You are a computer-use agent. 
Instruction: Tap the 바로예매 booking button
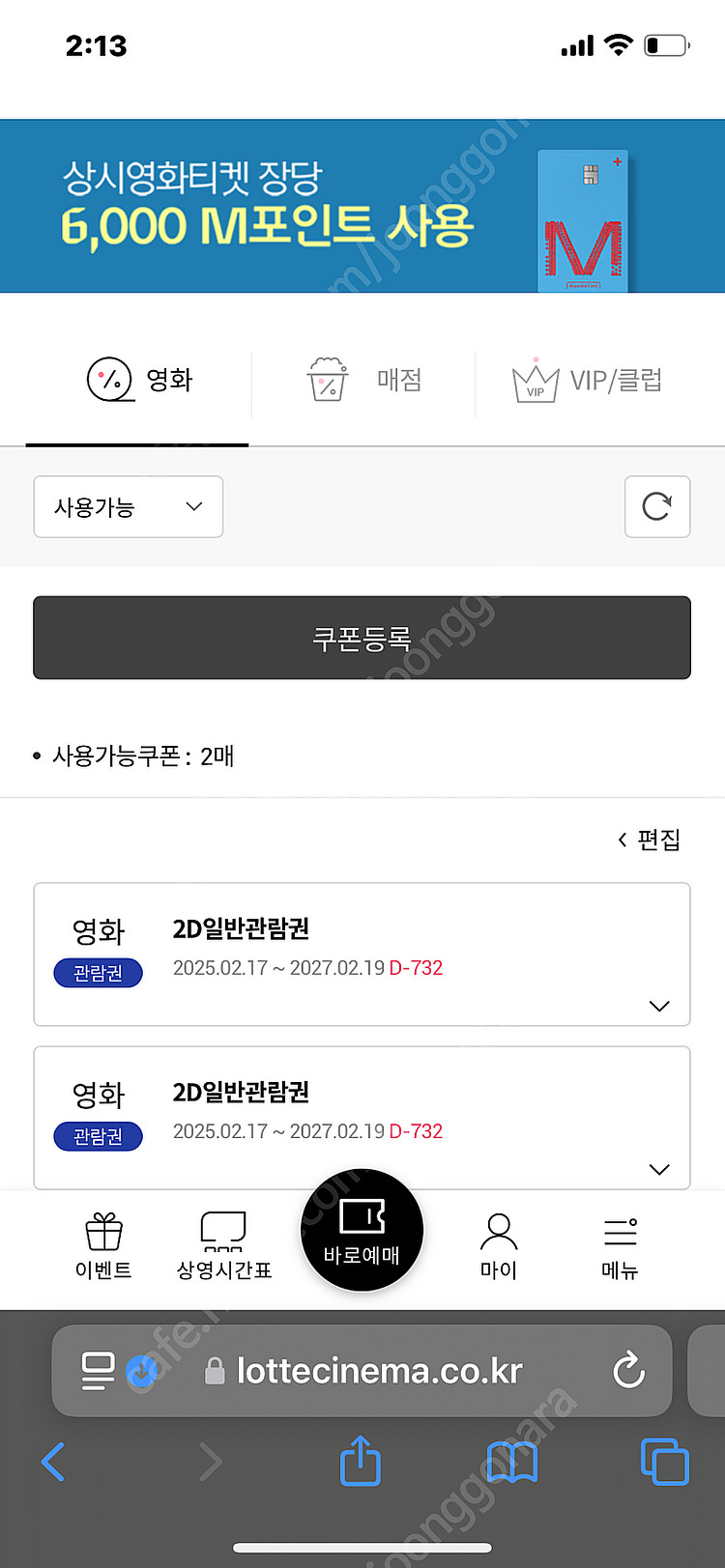[362, 1230]
